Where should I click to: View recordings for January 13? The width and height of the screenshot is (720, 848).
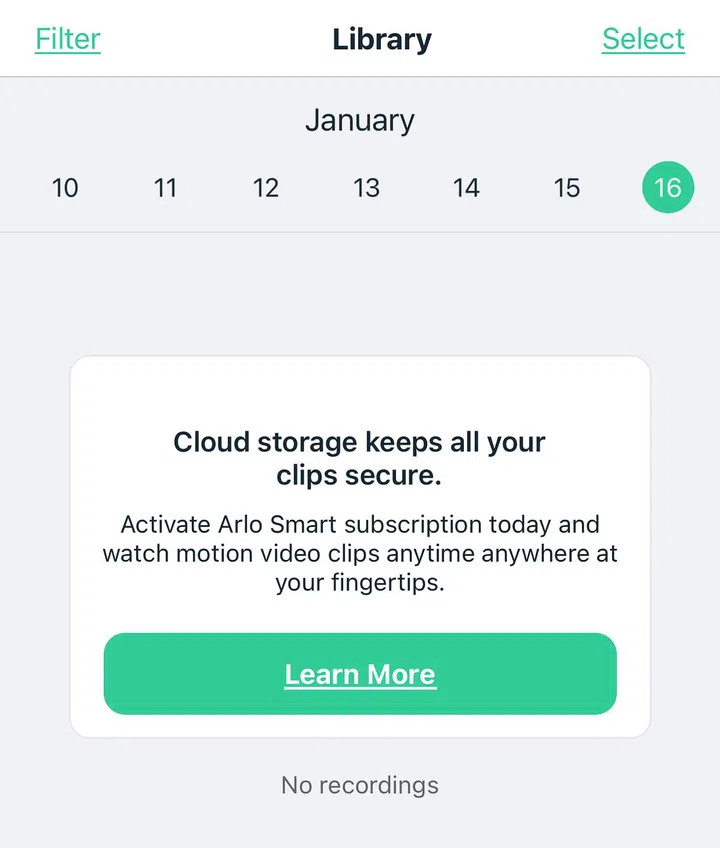pos(366,188)
